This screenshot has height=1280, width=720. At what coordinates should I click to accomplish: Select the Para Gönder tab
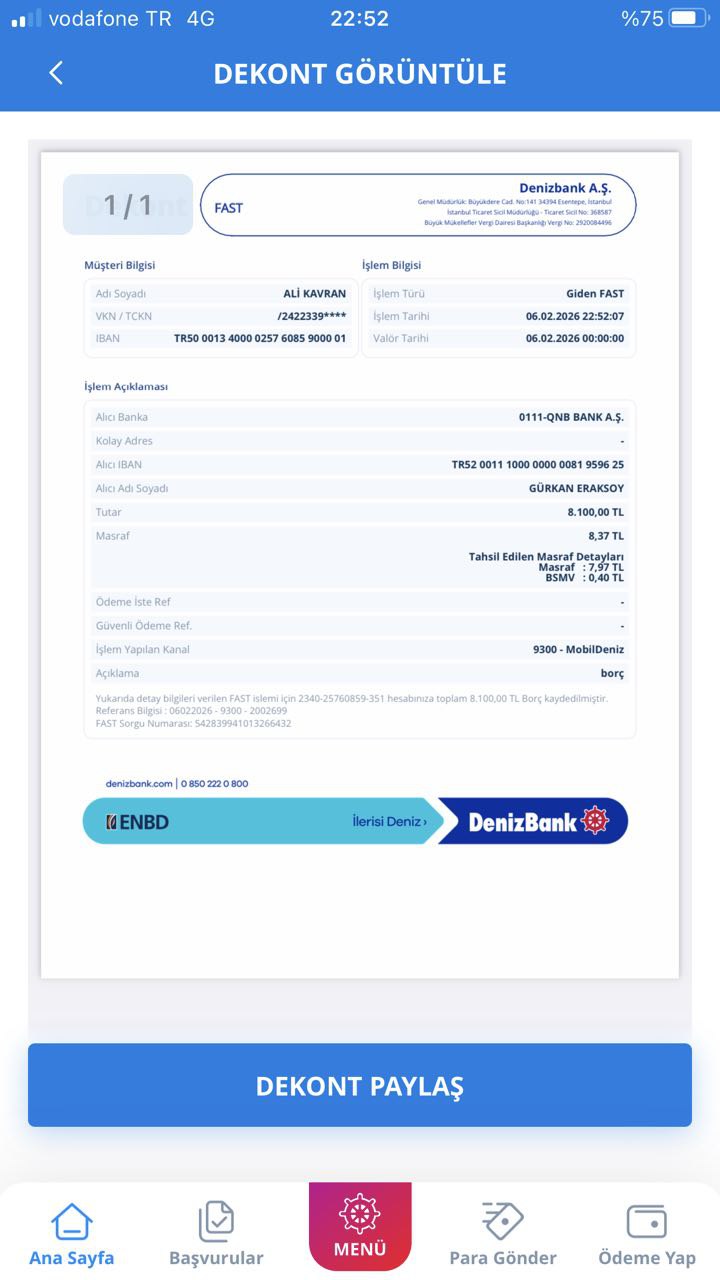click(x=503, y=1234)
